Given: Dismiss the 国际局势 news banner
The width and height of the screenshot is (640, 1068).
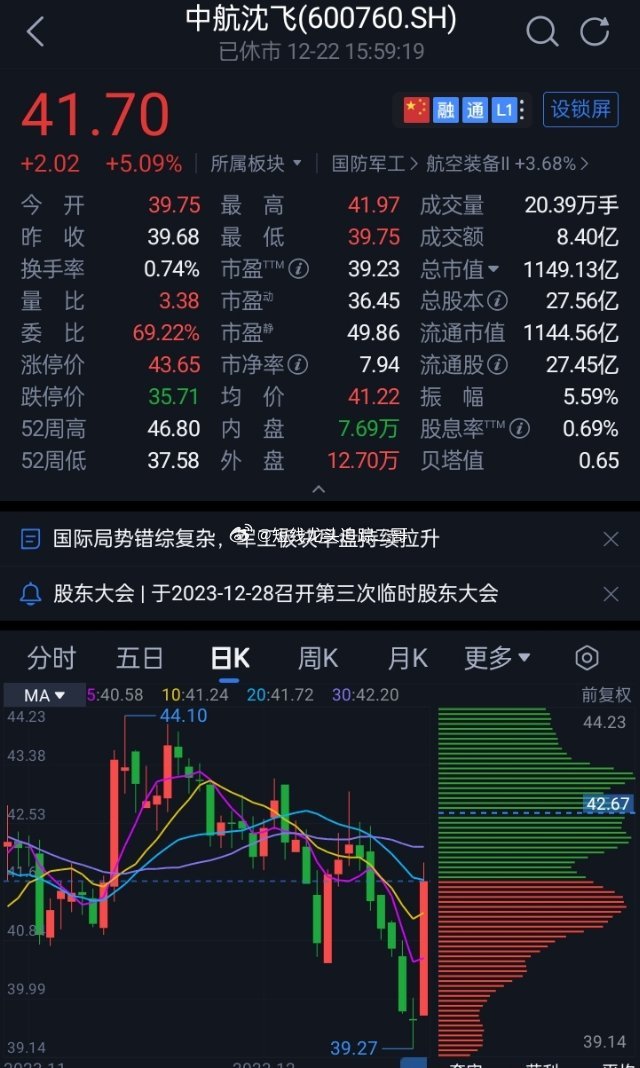Looking at the screenshot, I should (611, 540).
